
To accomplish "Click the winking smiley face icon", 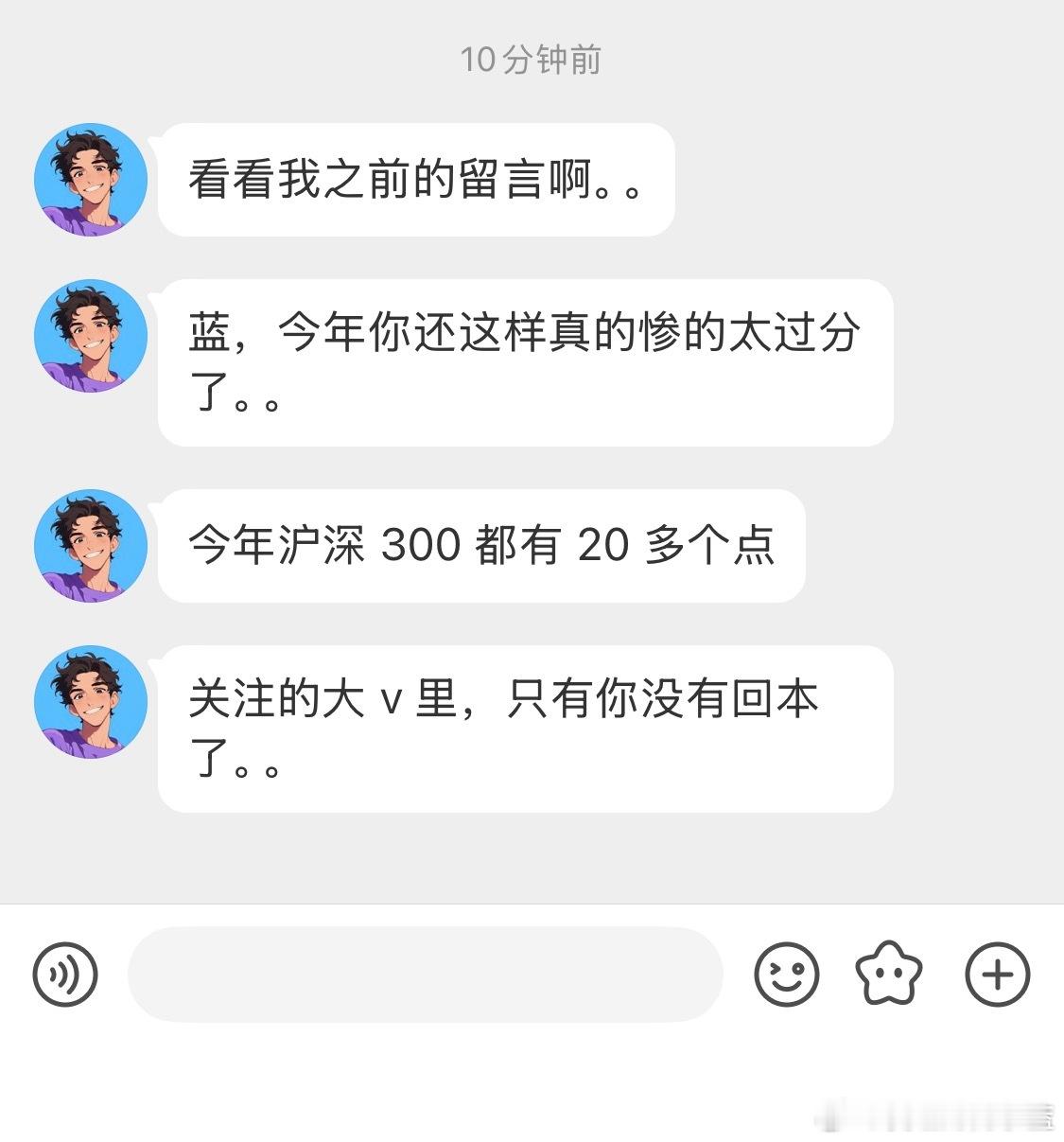I will [x=788, y=973].
